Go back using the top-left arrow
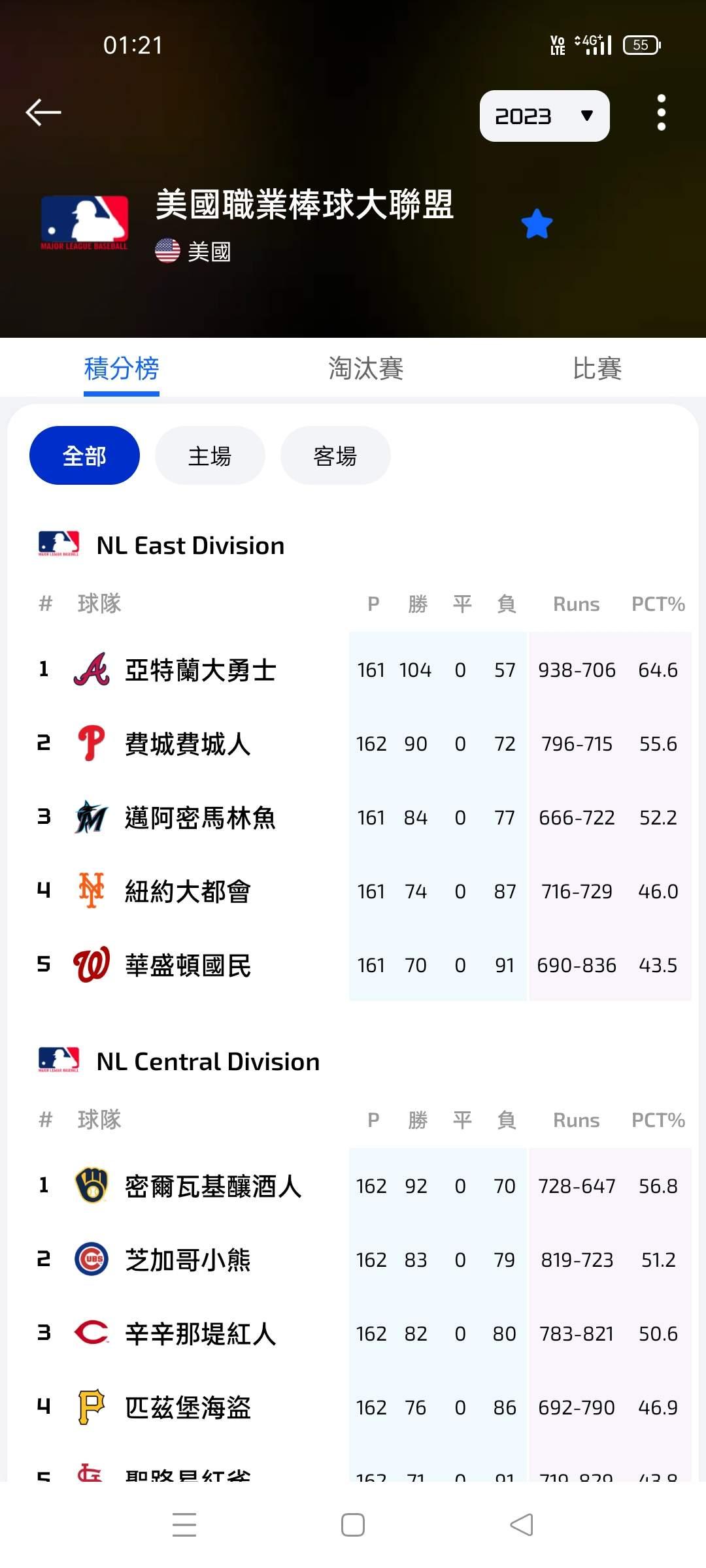Viewport: 706px width, 1568px height. (43, 112)
